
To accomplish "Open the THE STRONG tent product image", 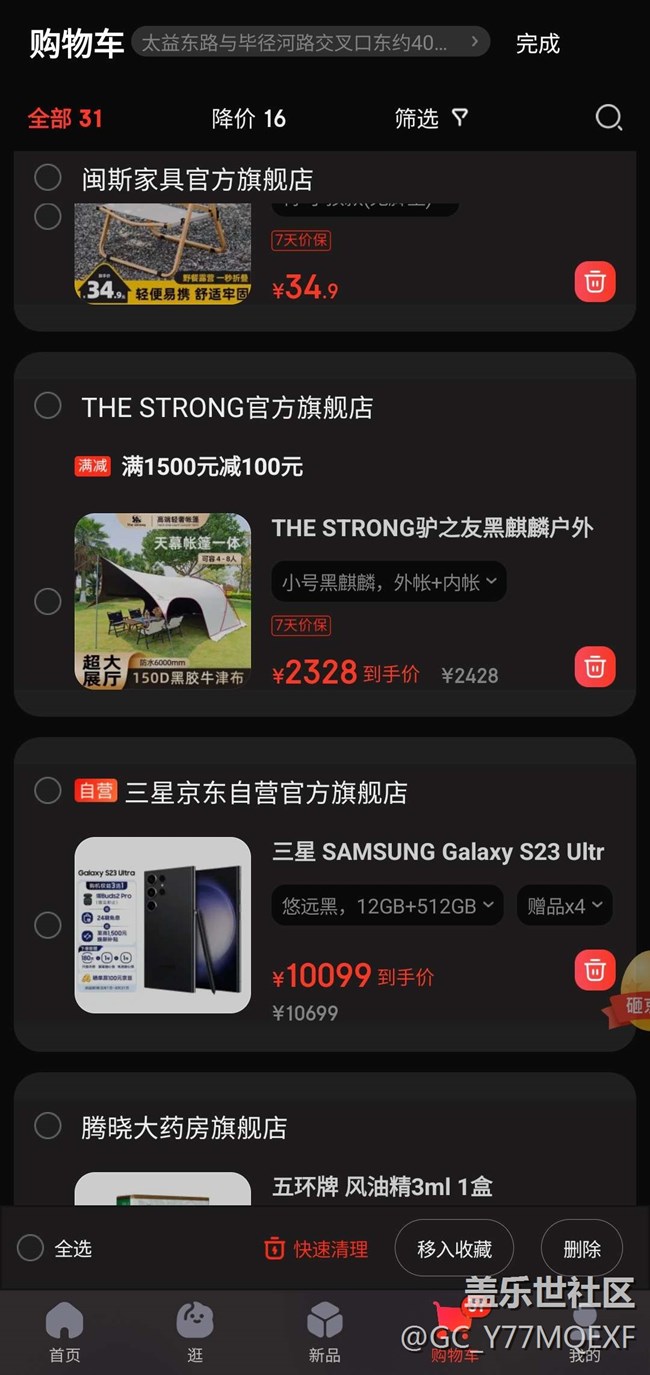I will [x=163, y=600].
